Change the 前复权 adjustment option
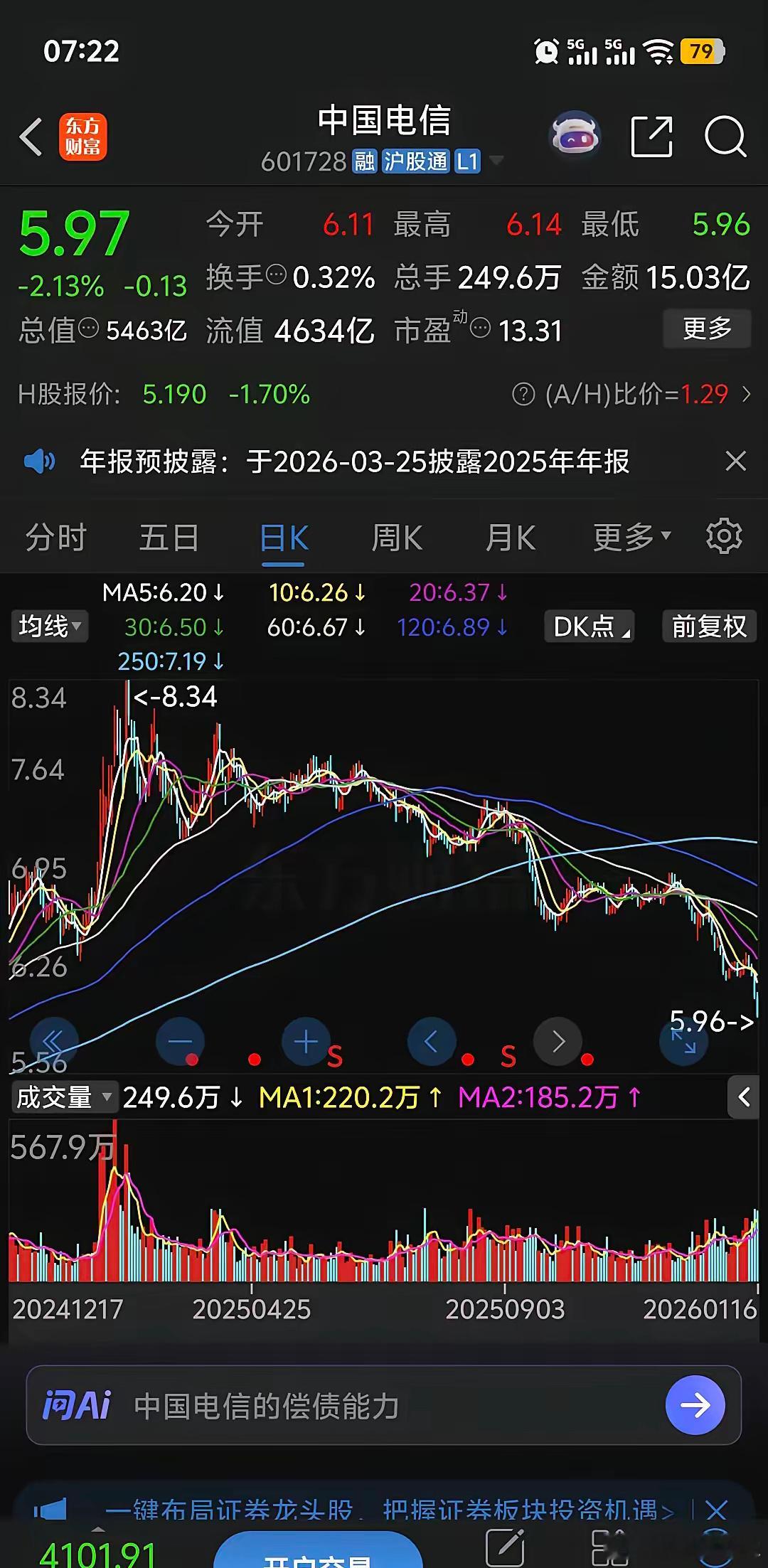The height and width of the screenshot is (1568, 768). point(709,626)
